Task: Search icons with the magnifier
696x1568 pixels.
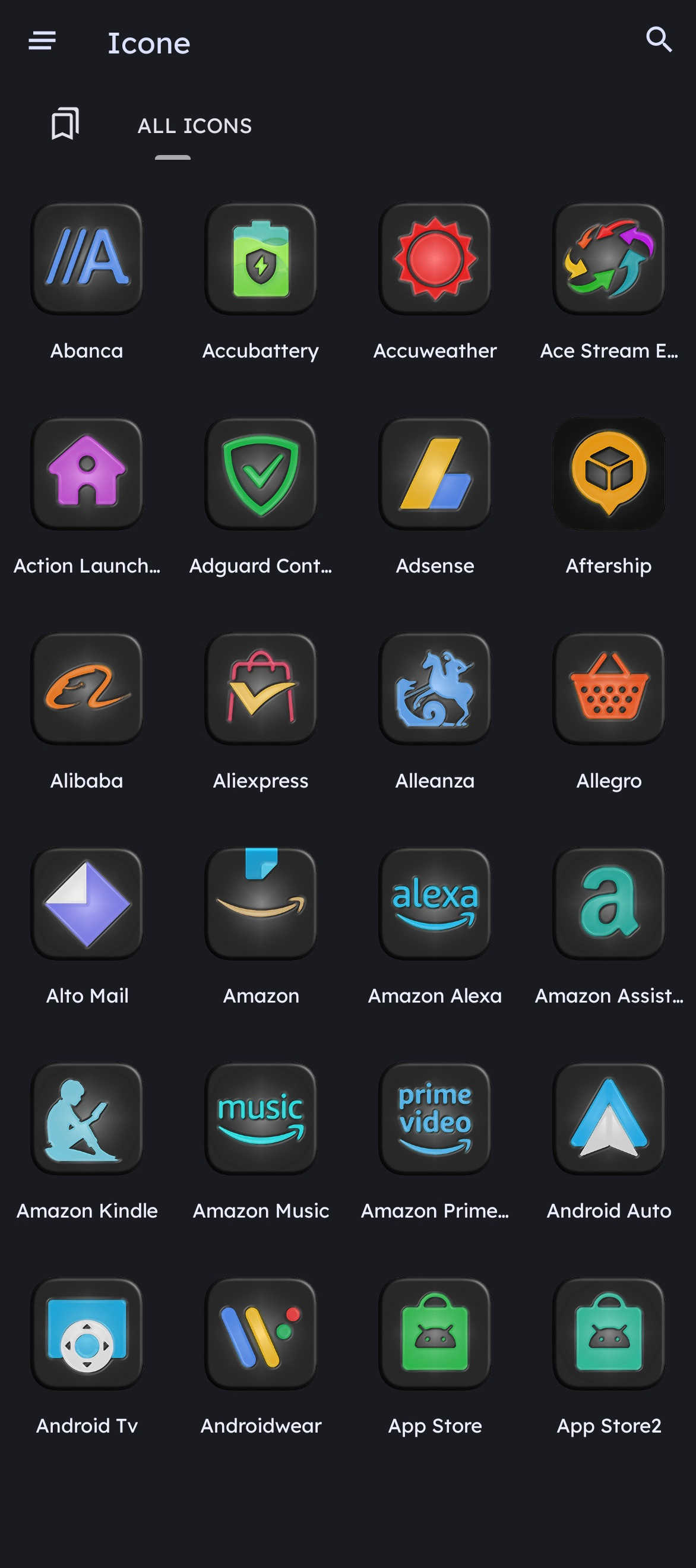Action: (658, 40)
